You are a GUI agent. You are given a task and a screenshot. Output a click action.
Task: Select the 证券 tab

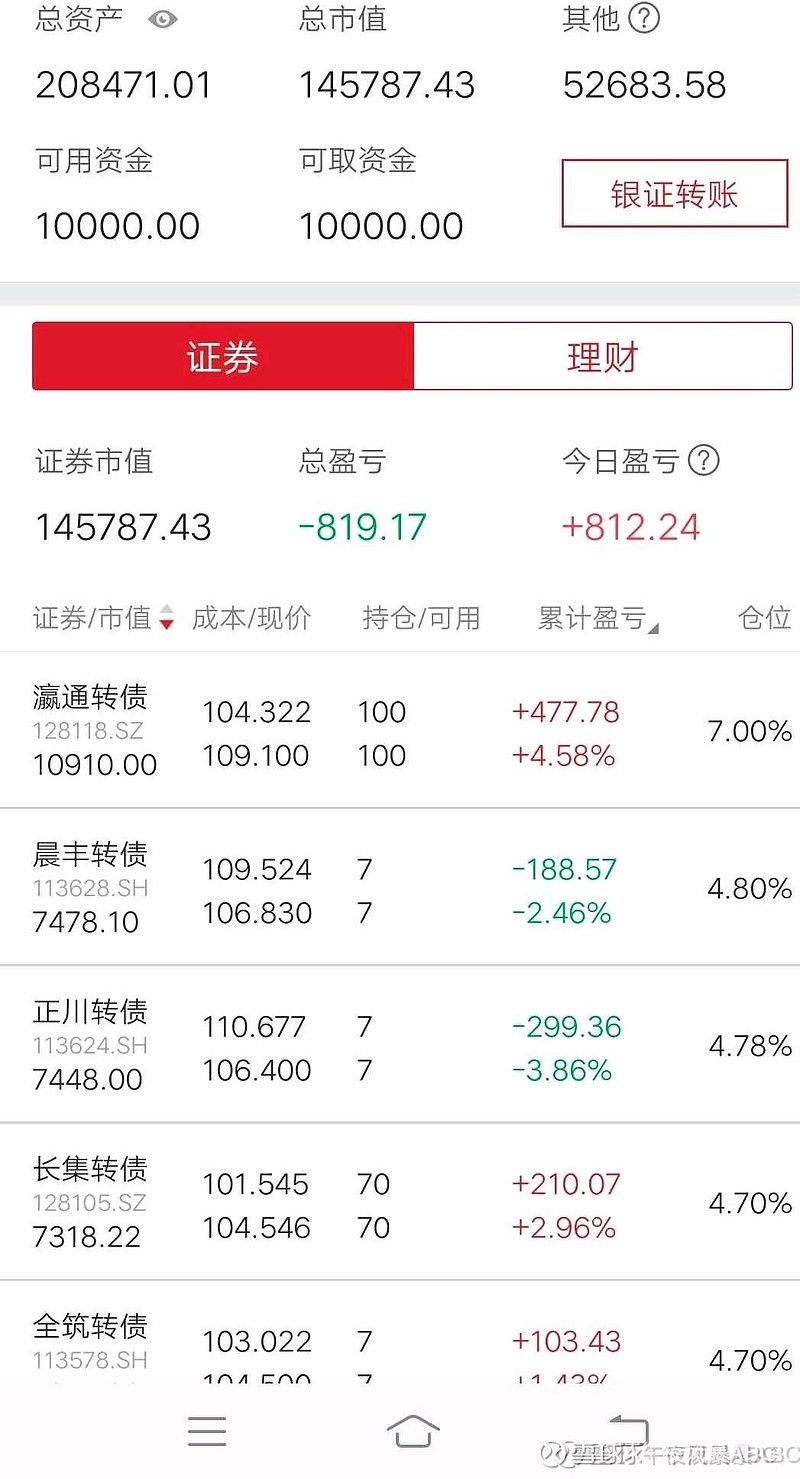click(x=223, y=356)
